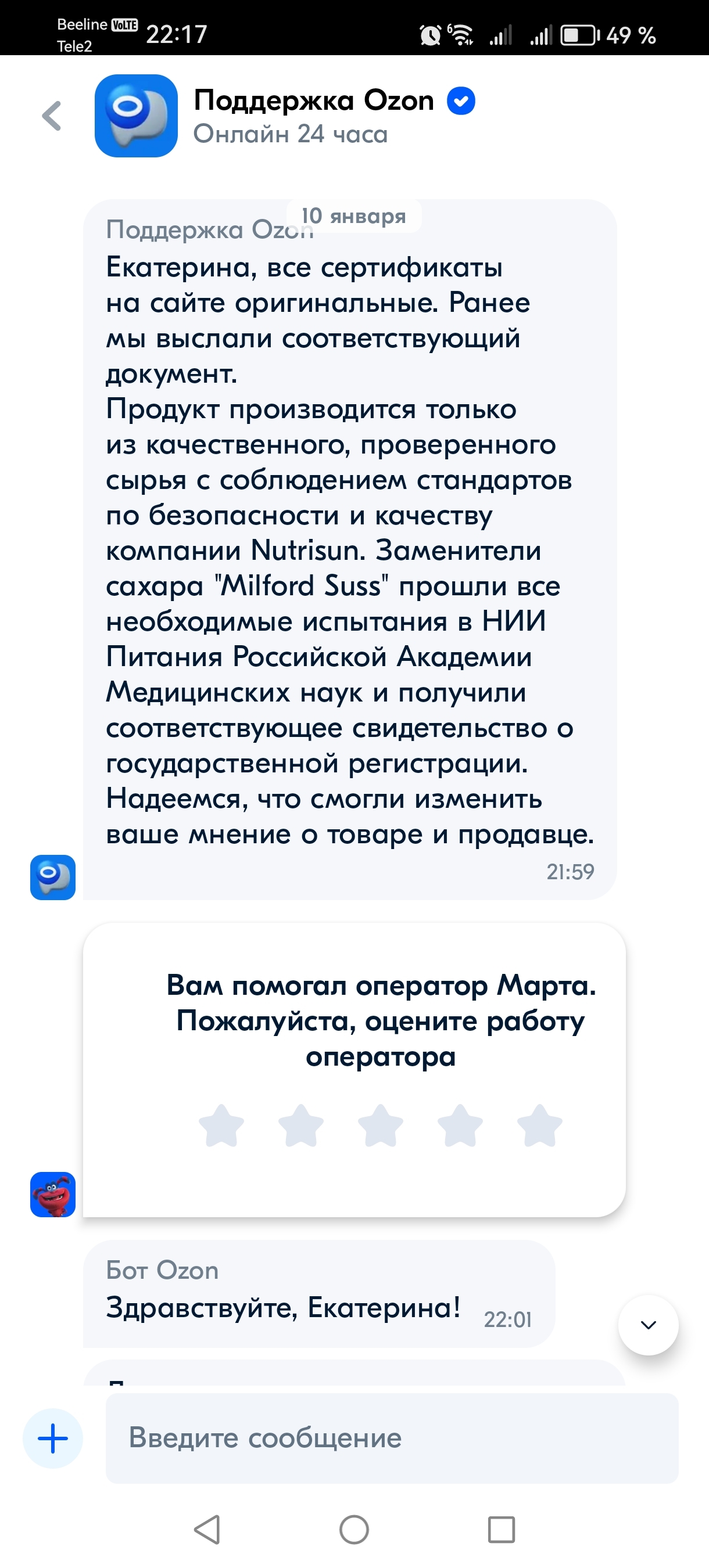
Task: Choose four-star rating for operator
Action: click(x=460, y=1125)
